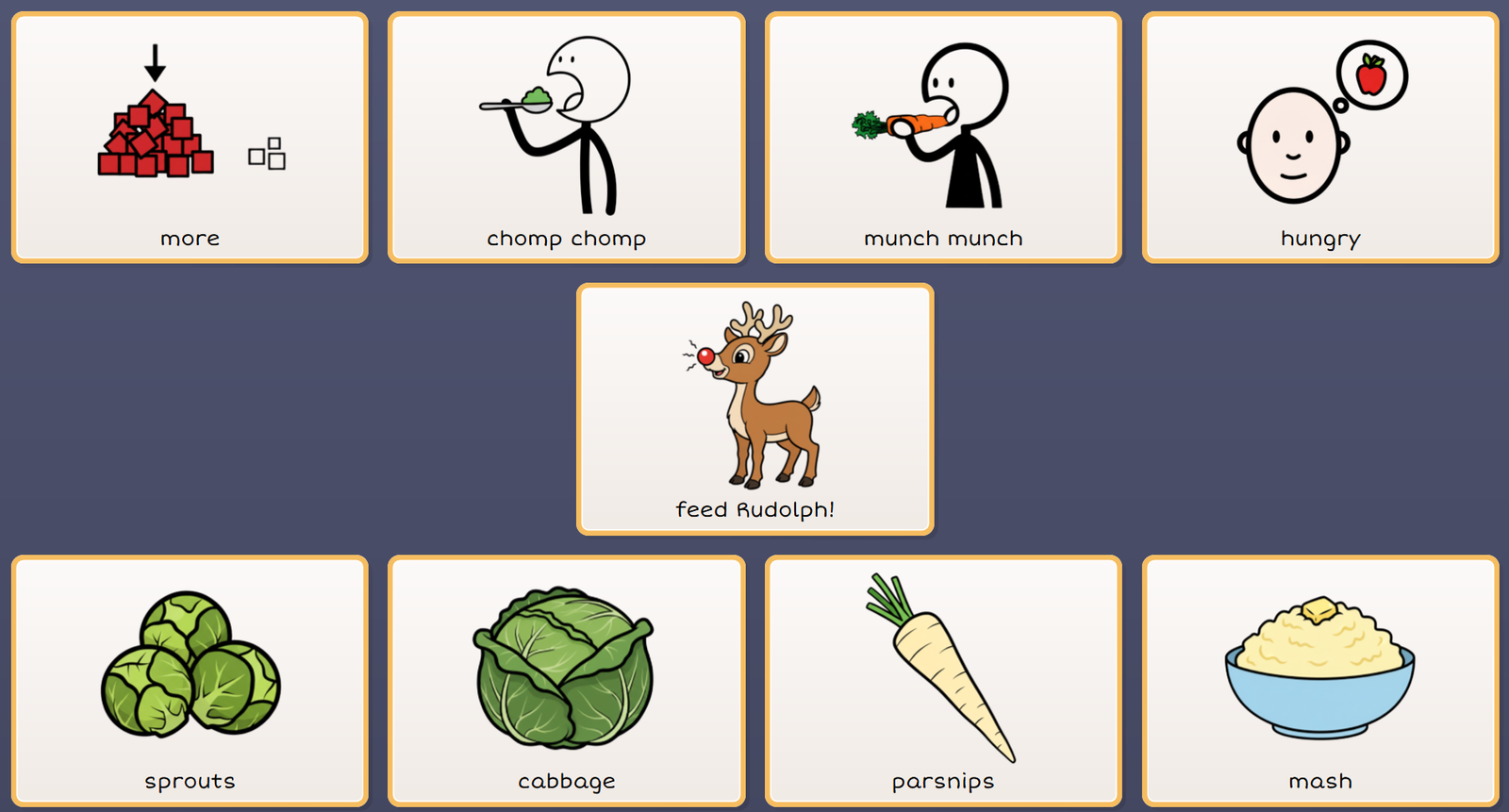Open the 'feed Rudolph!' reindeer card

(x=754, y=409)
